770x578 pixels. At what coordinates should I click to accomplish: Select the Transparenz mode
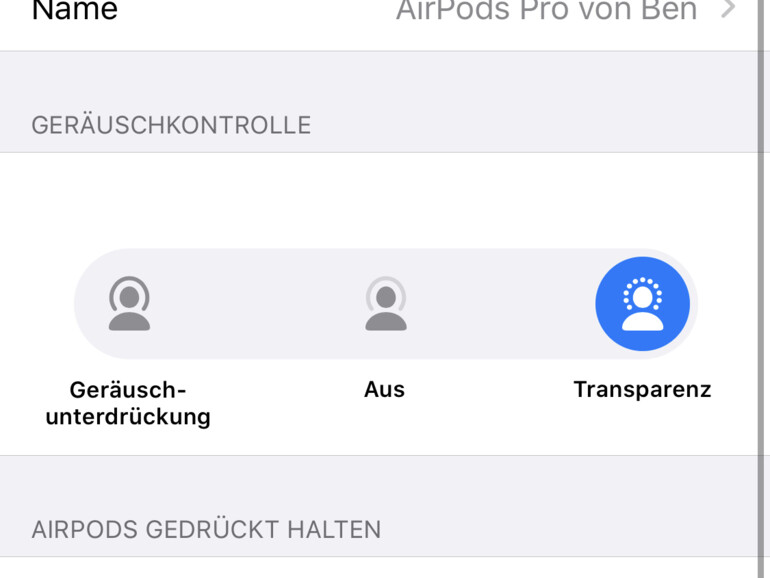pos(642,304)
